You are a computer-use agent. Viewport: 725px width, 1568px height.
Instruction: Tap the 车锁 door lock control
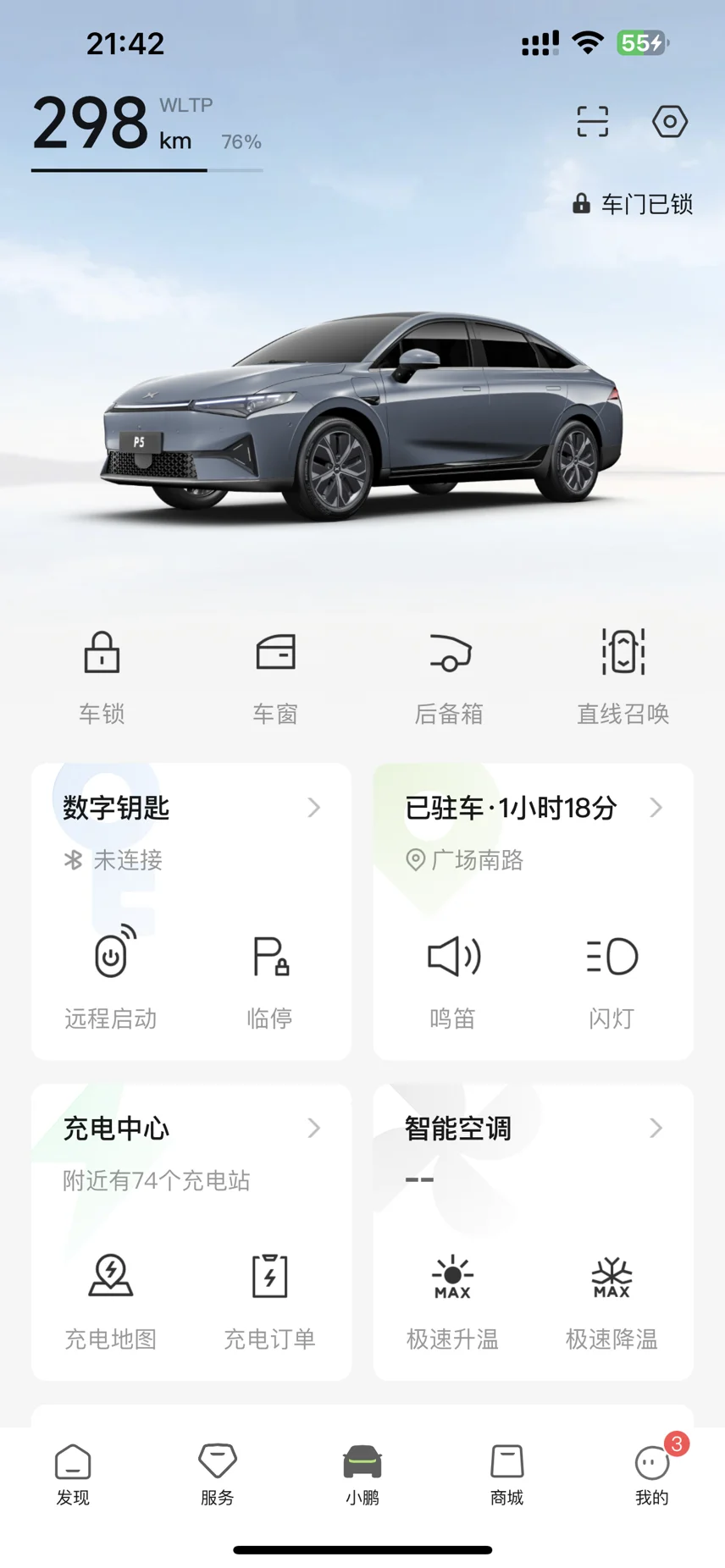pos(102,675)
